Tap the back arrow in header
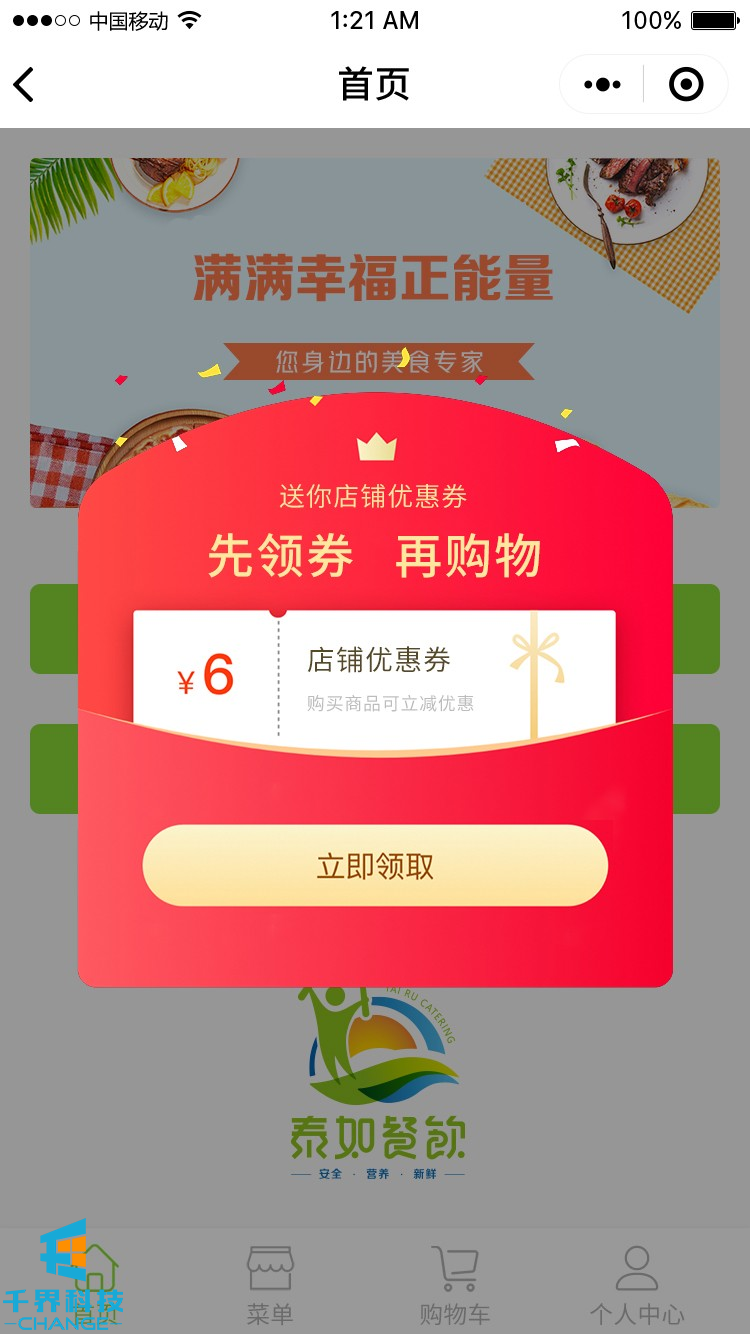The image size is (750, 1334). (x=25, y=85)
